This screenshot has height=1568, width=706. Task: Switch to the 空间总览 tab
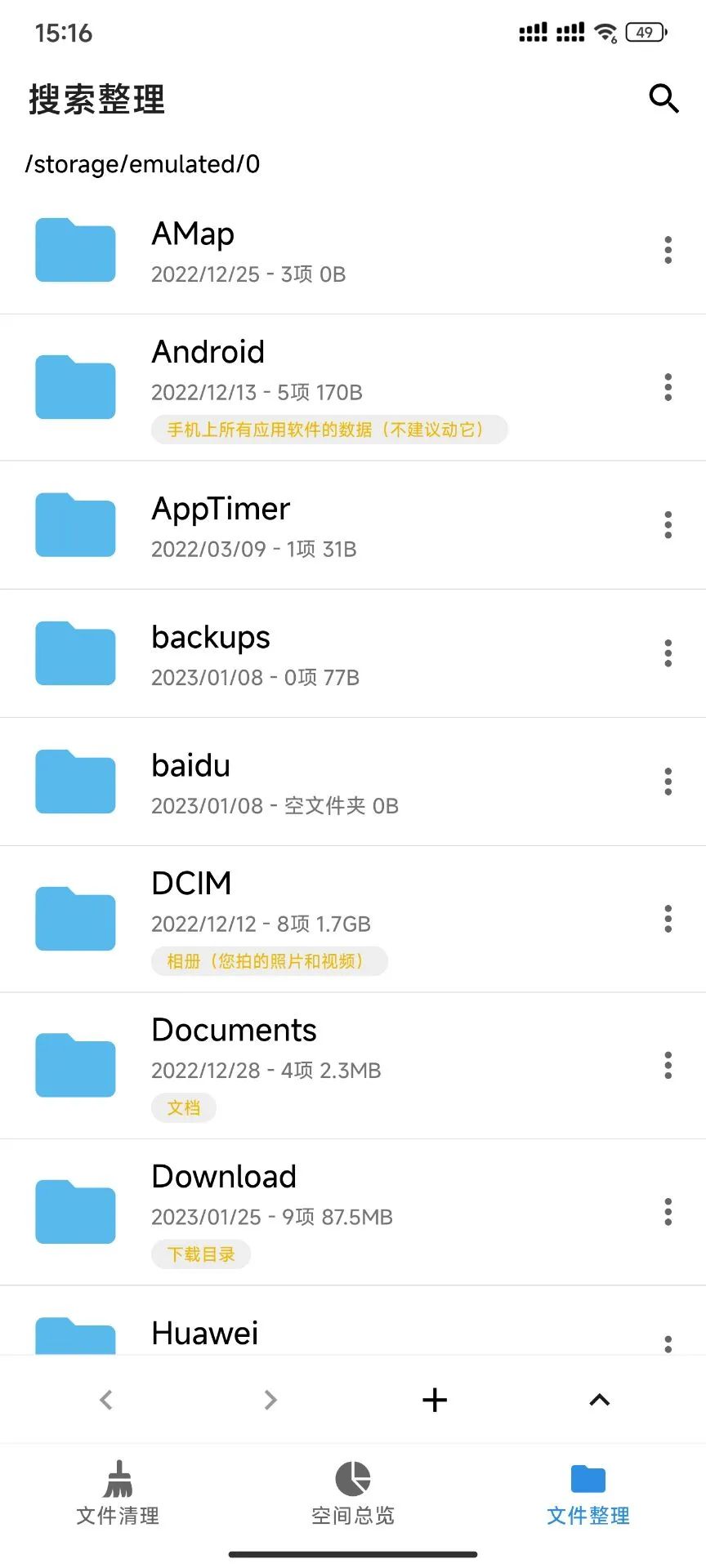[353, 1494]
